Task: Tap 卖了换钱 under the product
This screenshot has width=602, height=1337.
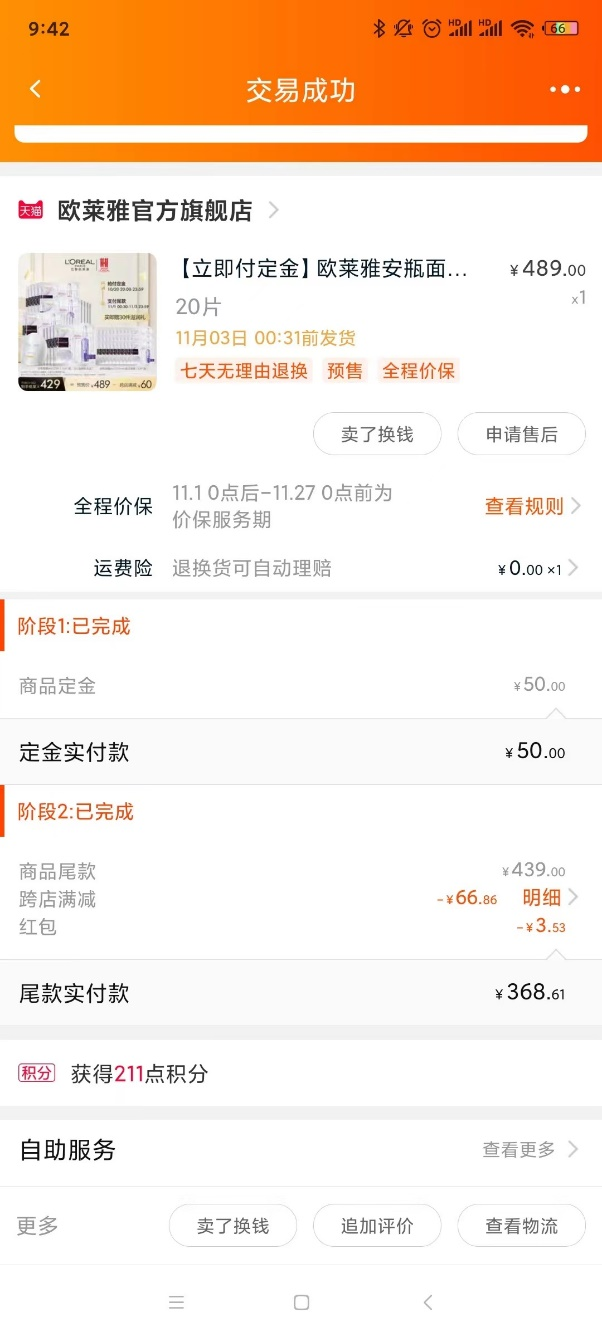Action: 377,434
